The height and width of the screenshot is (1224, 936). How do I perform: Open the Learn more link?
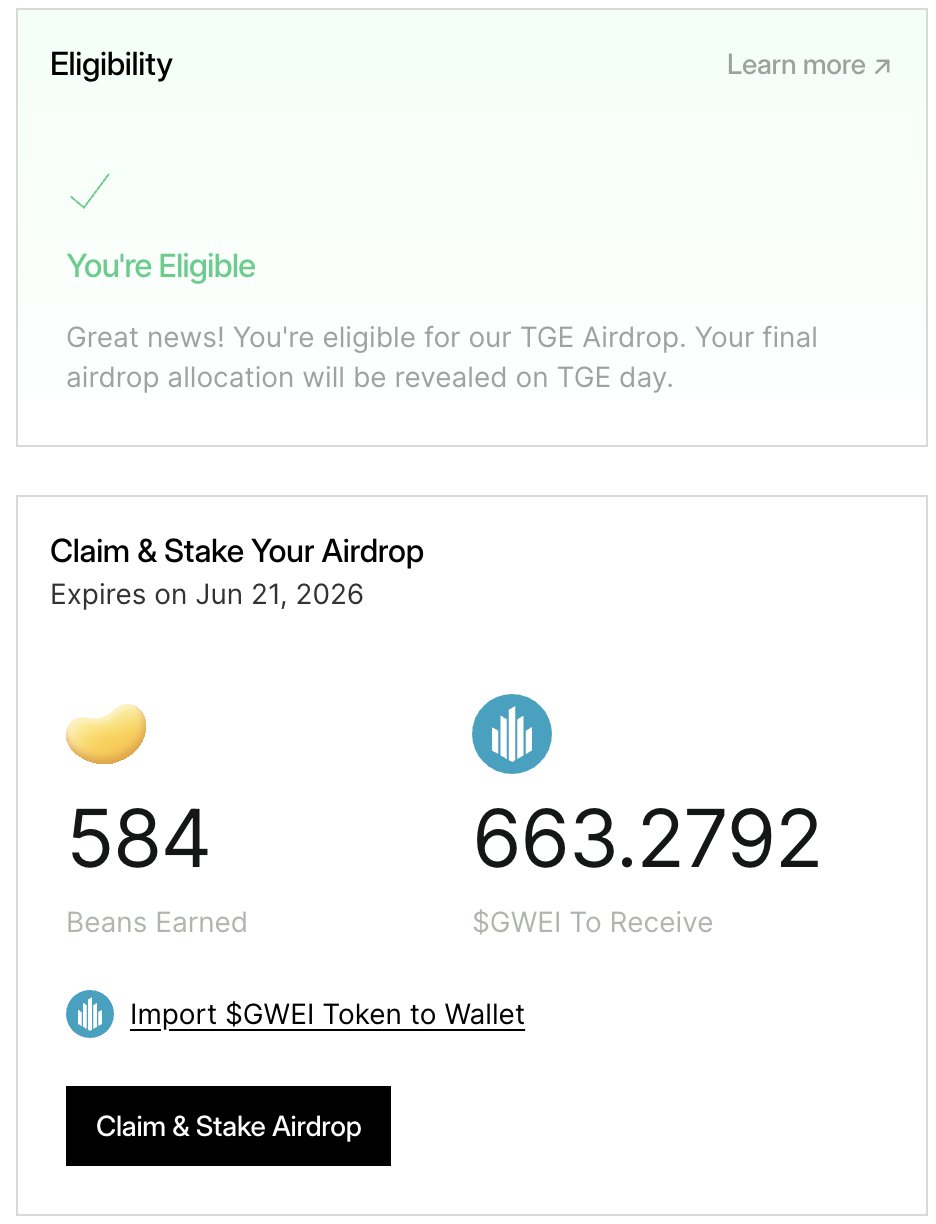808,66
